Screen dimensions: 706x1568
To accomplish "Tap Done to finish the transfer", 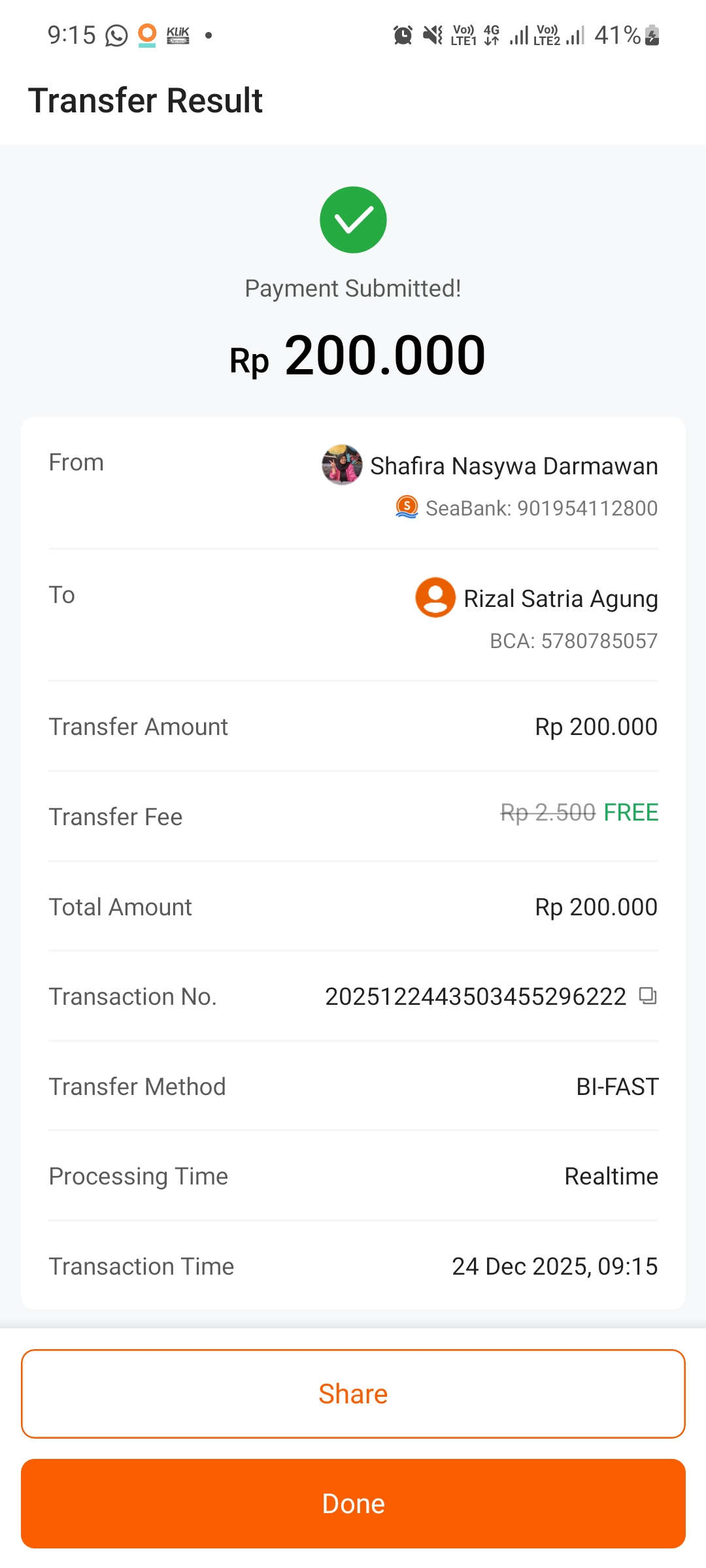I will pyautogui.click(x=353, y=1503).
